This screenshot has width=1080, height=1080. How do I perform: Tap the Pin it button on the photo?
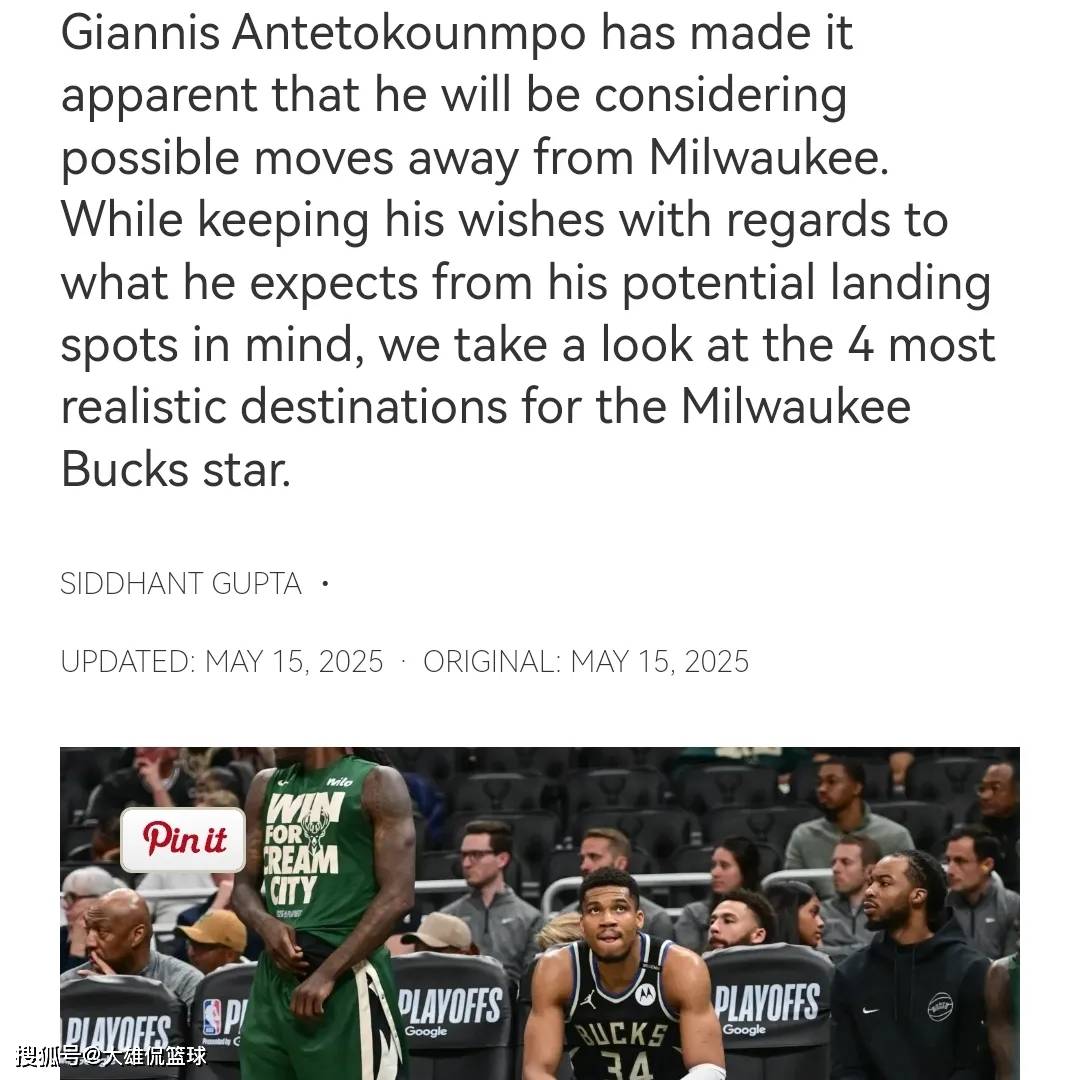(184, 839)
